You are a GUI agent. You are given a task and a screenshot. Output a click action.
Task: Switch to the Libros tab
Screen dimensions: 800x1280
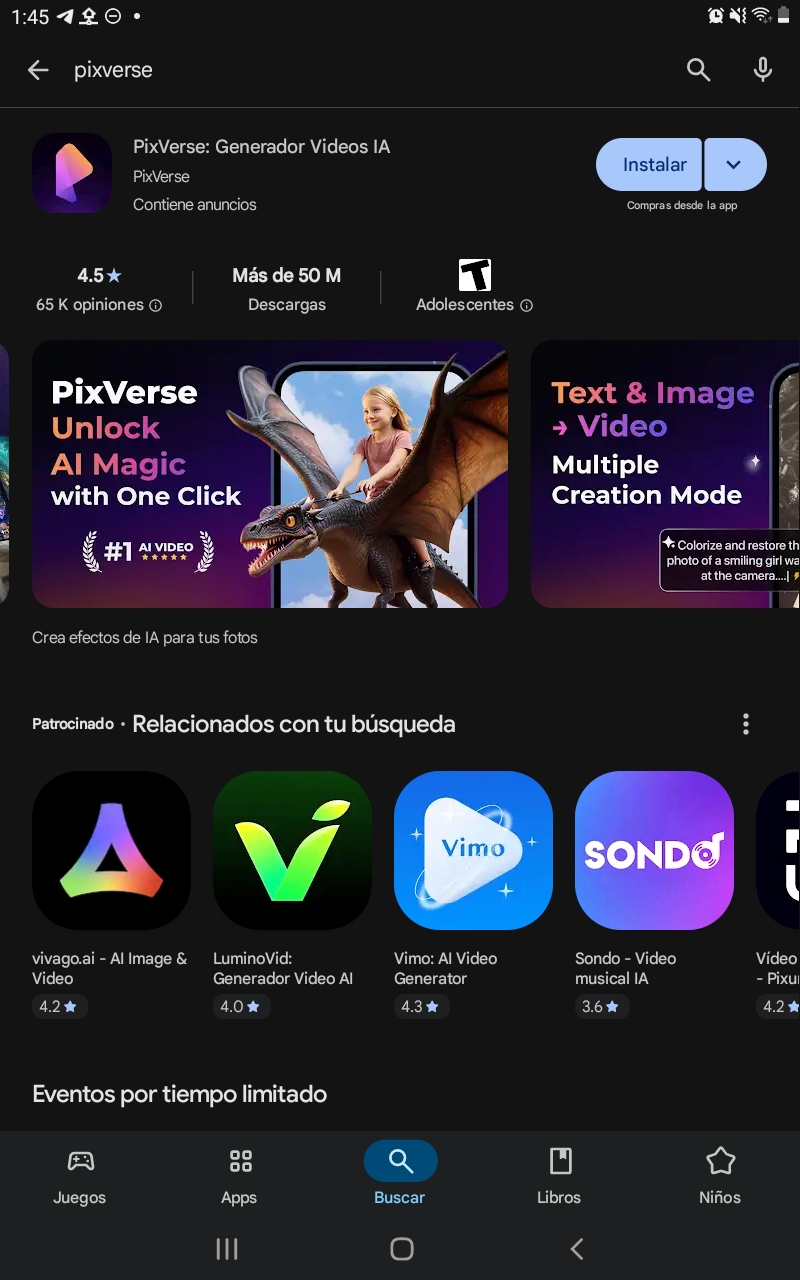560,1176
